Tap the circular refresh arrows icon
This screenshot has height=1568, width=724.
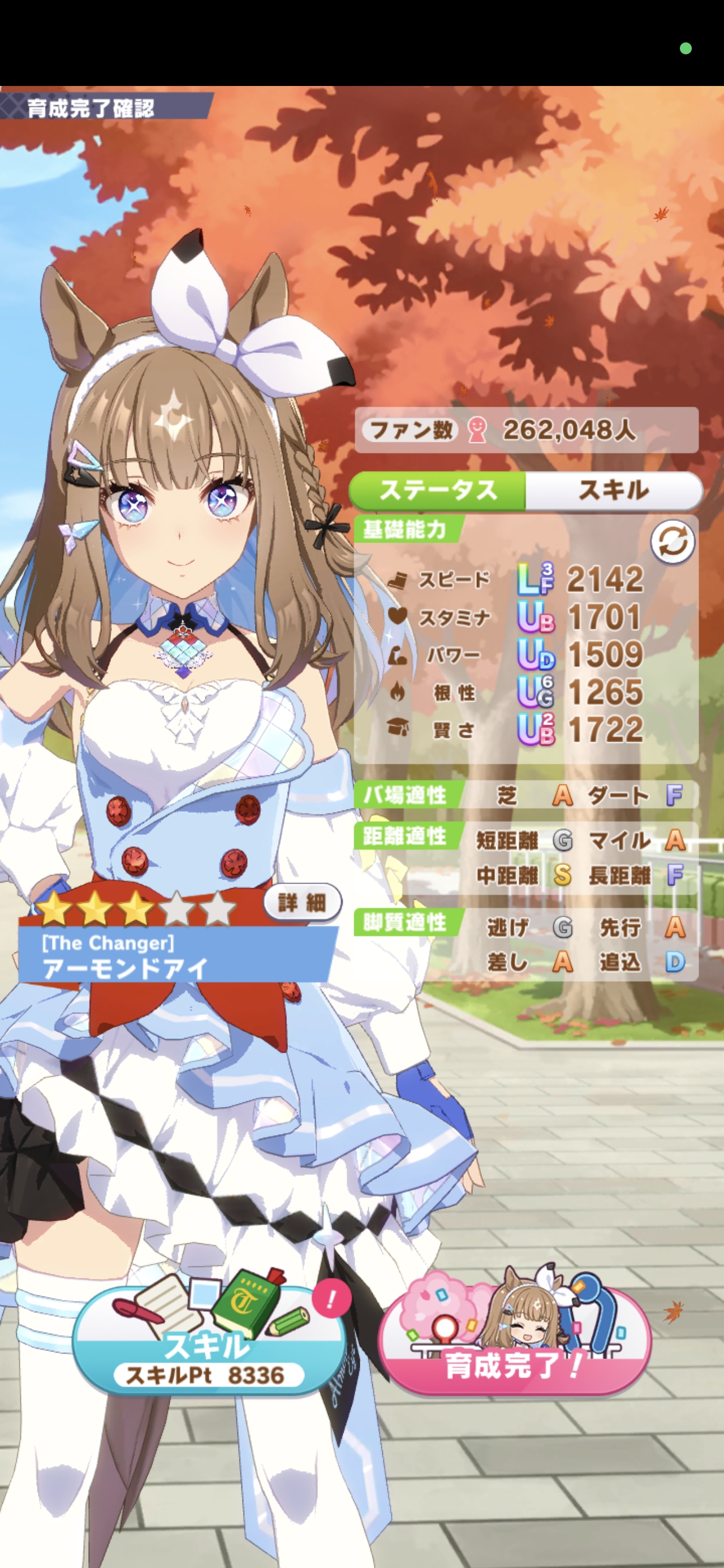[672, 542]
